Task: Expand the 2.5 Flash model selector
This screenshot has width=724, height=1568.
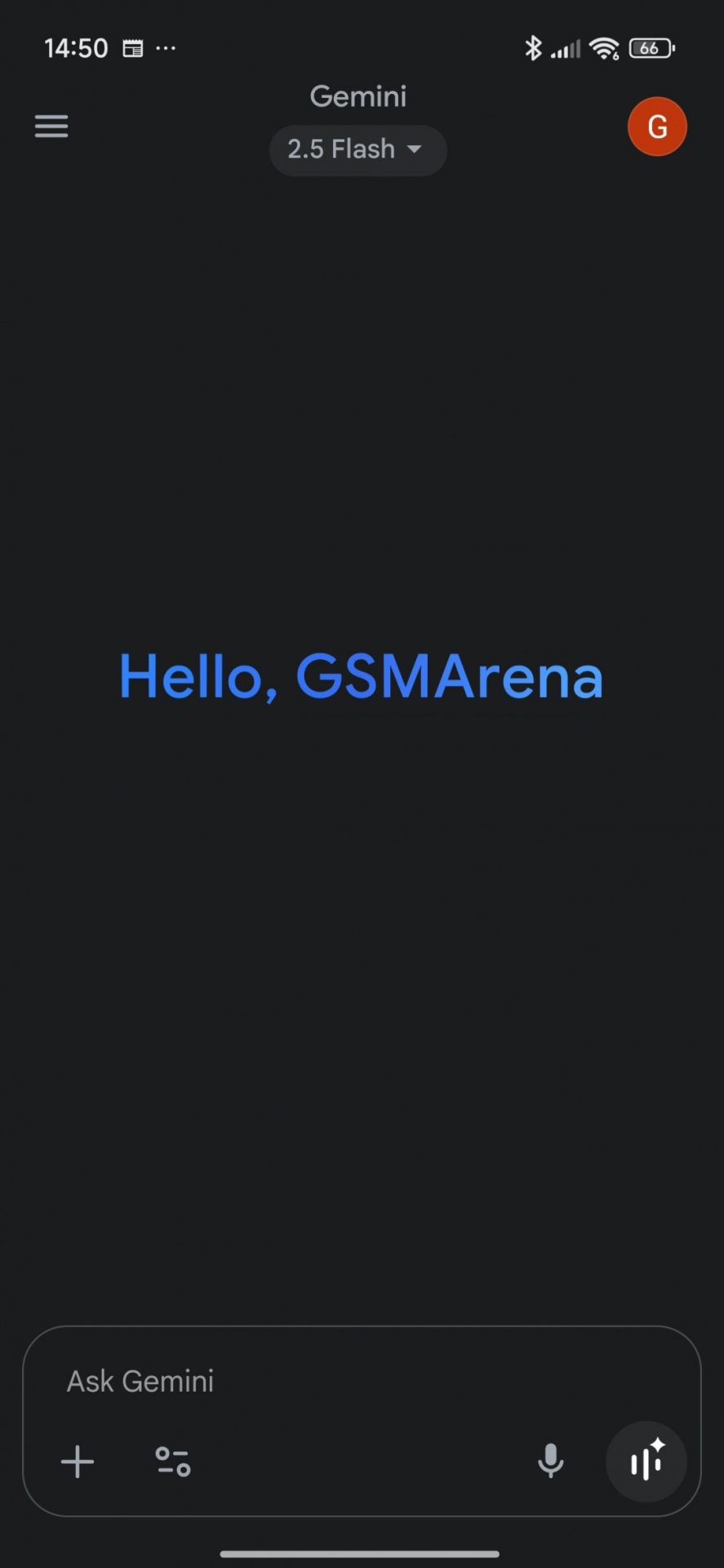Action: pyautogui.click(x=358, y=150)
